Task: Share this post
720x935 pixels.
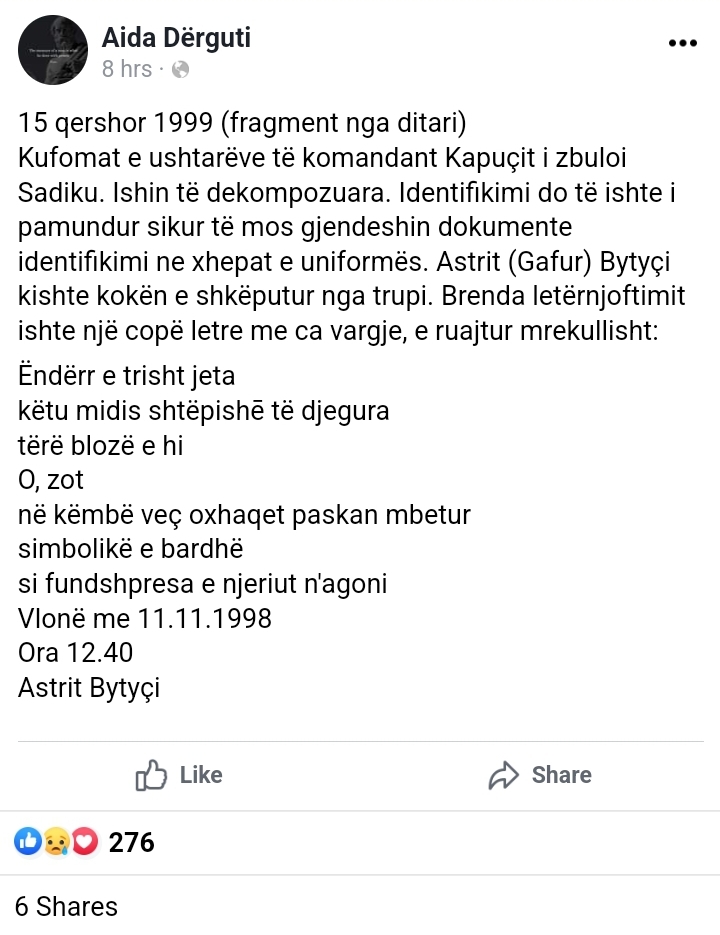Action: pos(540,775)
